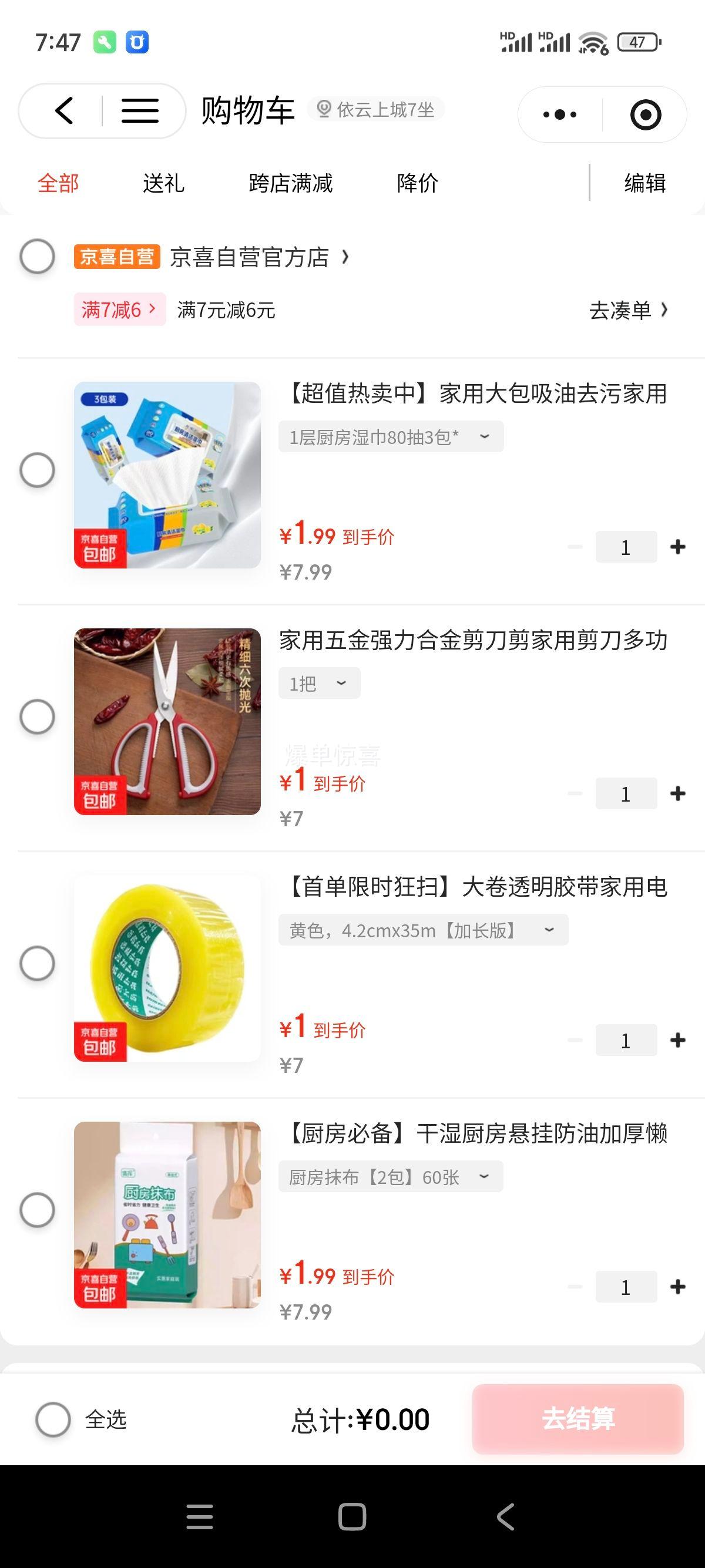Tap 编辑 to edit the cart
Viewport: 705px width, 1568px height.
click(x=644, y=183)
